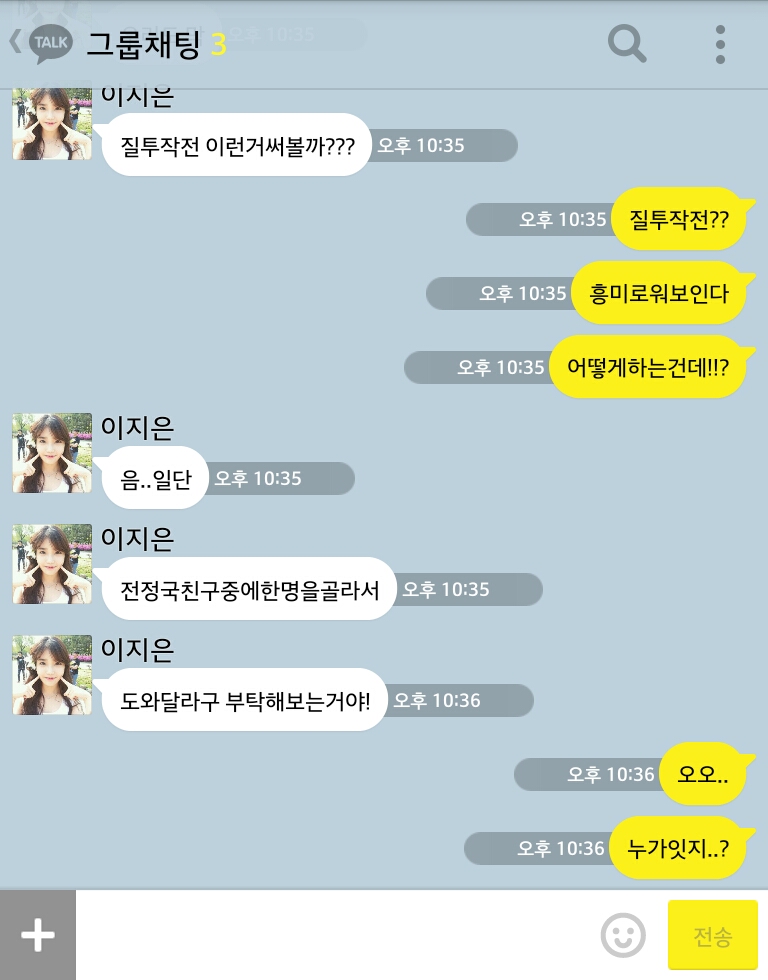
Task: Open 이지은's topmost profile picture
Action: pyautogui.click(x=51, y=122)
